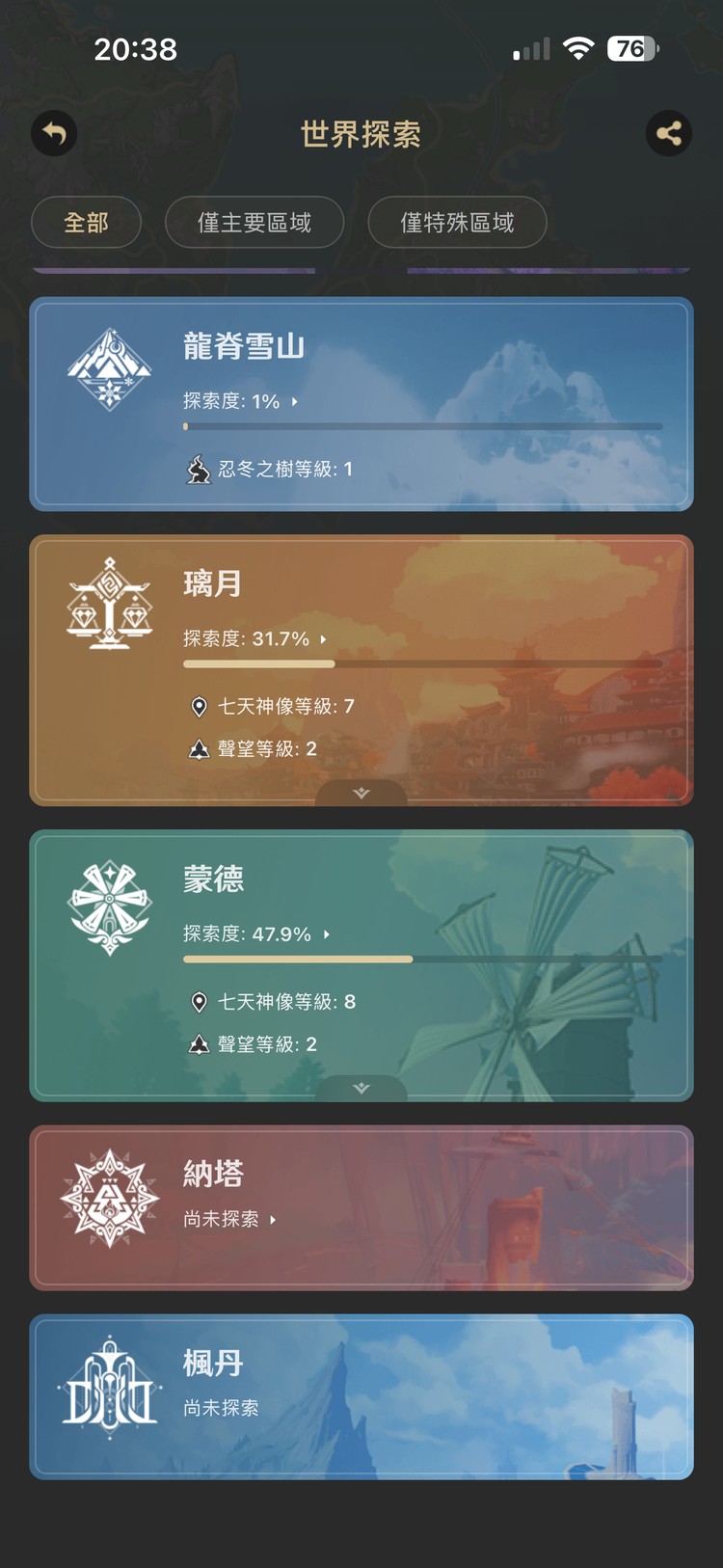Go back using the arrow button
Viewport: 723px width, 1568px height.
pyautogui.click(x=54, y=134)
